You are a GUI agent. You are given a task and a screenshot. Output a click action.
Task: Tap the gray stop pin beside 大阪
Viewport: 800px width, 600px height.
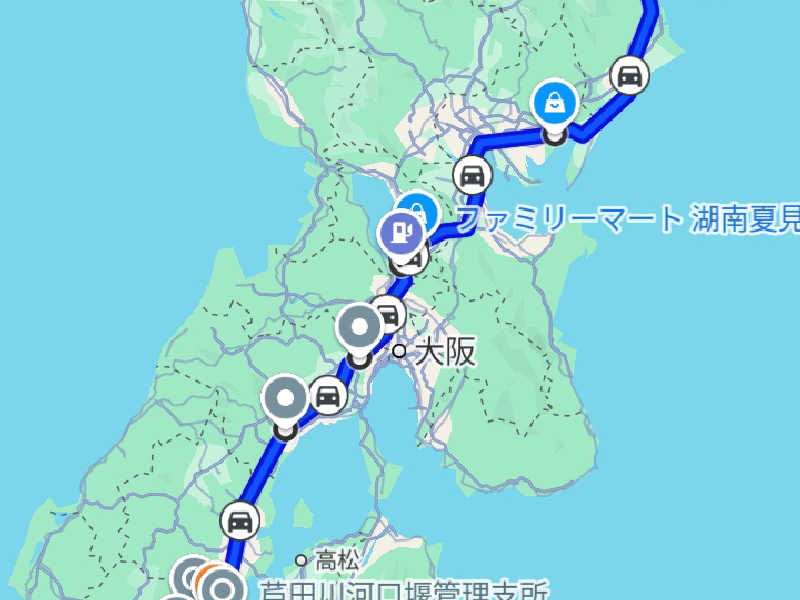click(358, 328)
